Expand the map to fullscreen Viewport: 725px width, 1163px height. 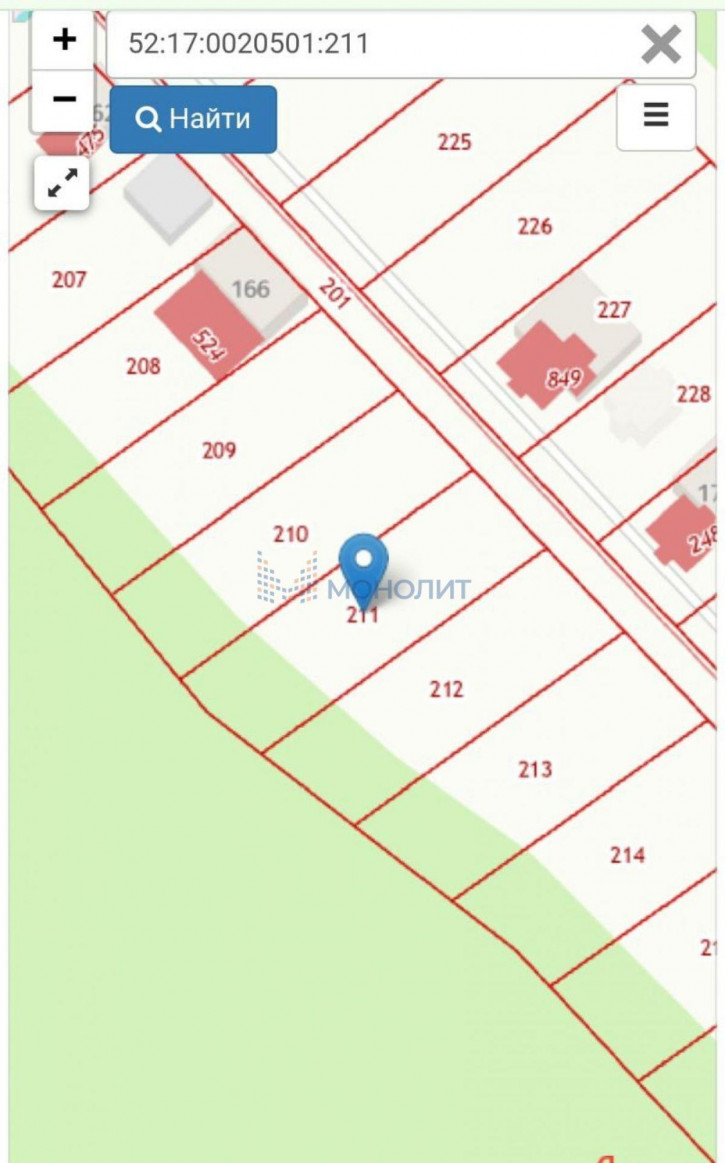tap(63, 184)
